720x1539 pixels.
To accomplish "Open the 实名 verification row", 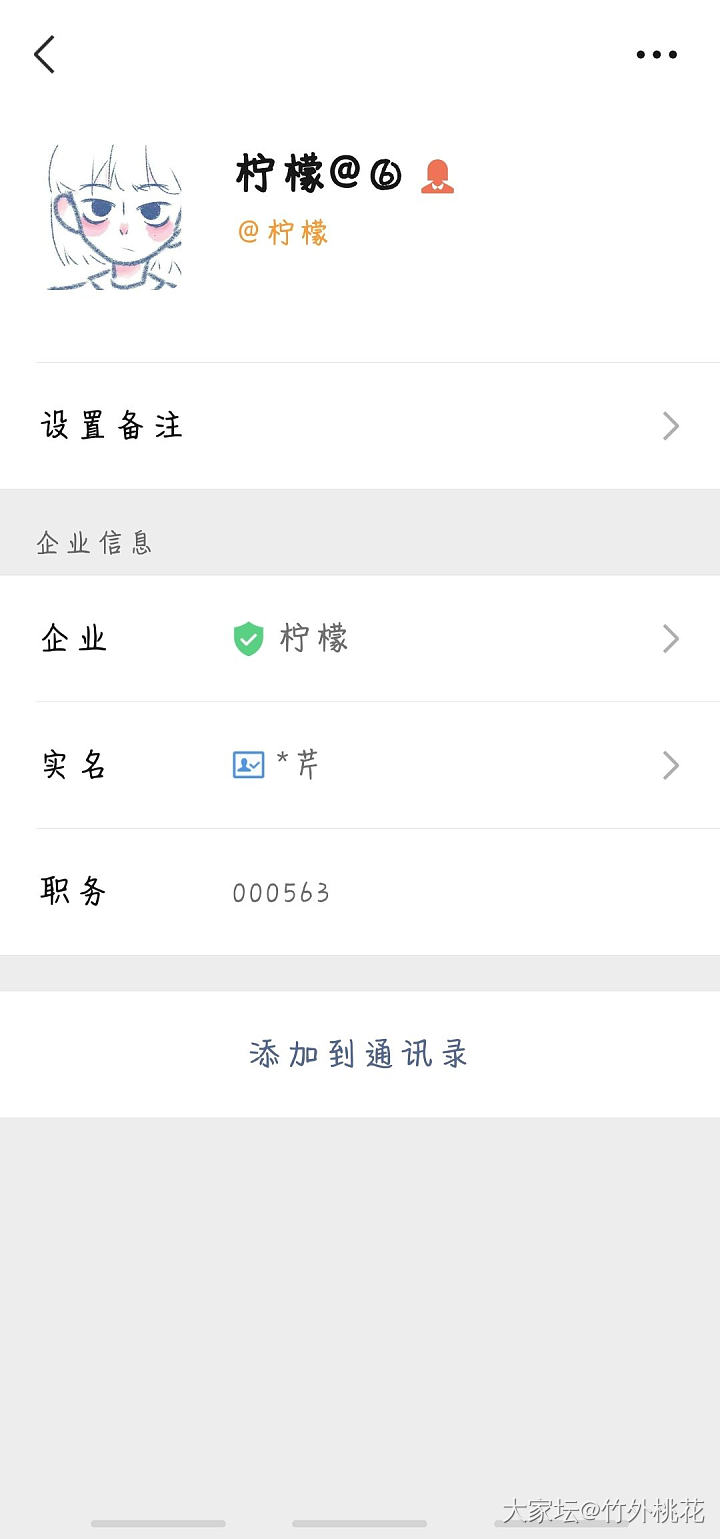I will 360,765.
